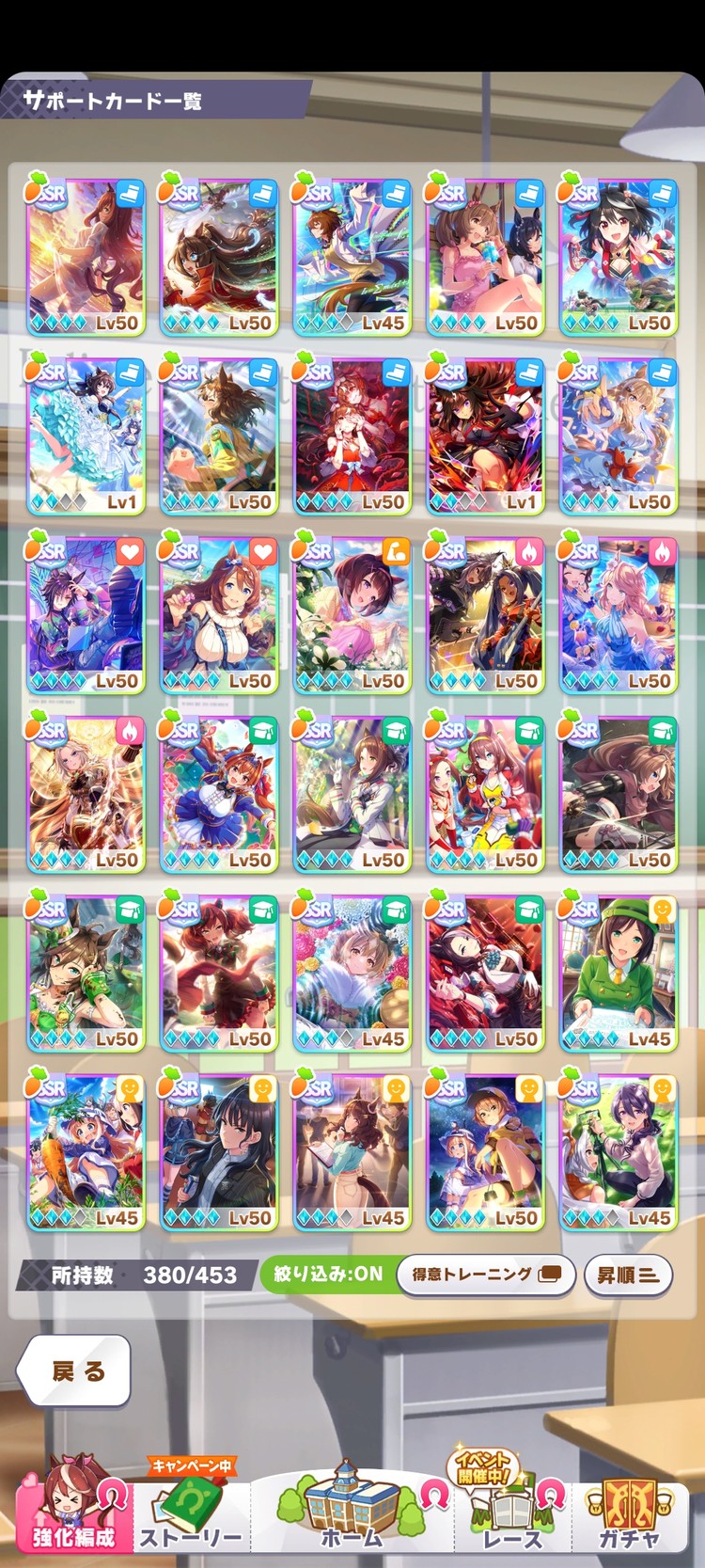The height and width of the screenshot is (1568, 705).
Task: Tap the 戻る back button
Action: click(x=74, y=1370)
